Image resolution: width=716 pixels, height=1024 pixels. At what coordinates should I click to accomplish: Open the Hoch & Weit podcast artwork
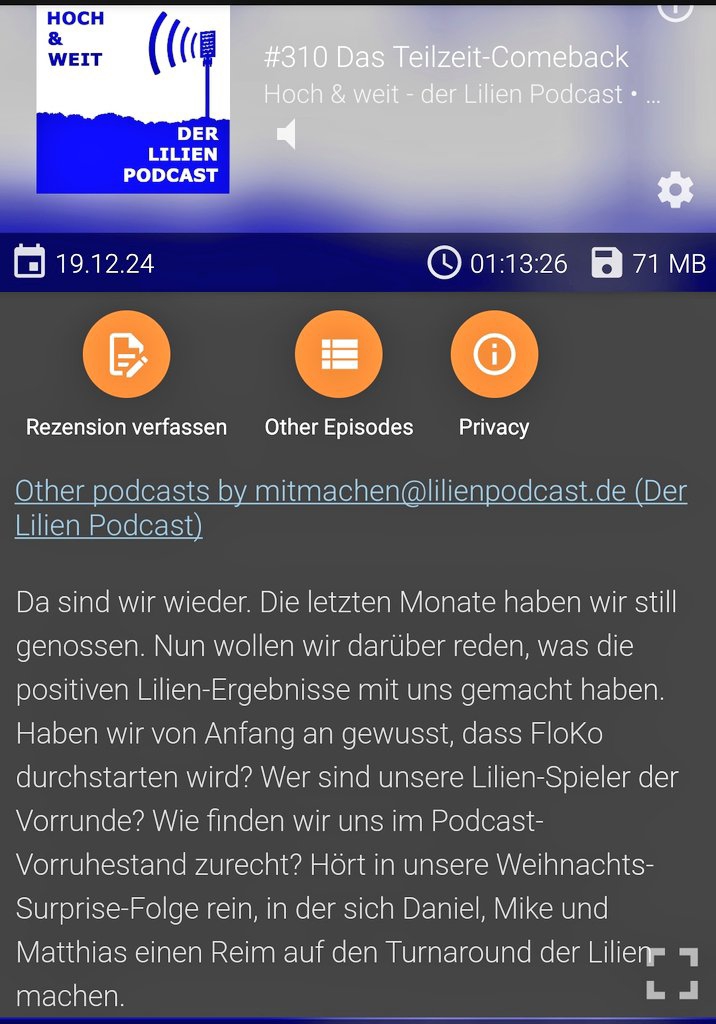(x=133, y=99)
